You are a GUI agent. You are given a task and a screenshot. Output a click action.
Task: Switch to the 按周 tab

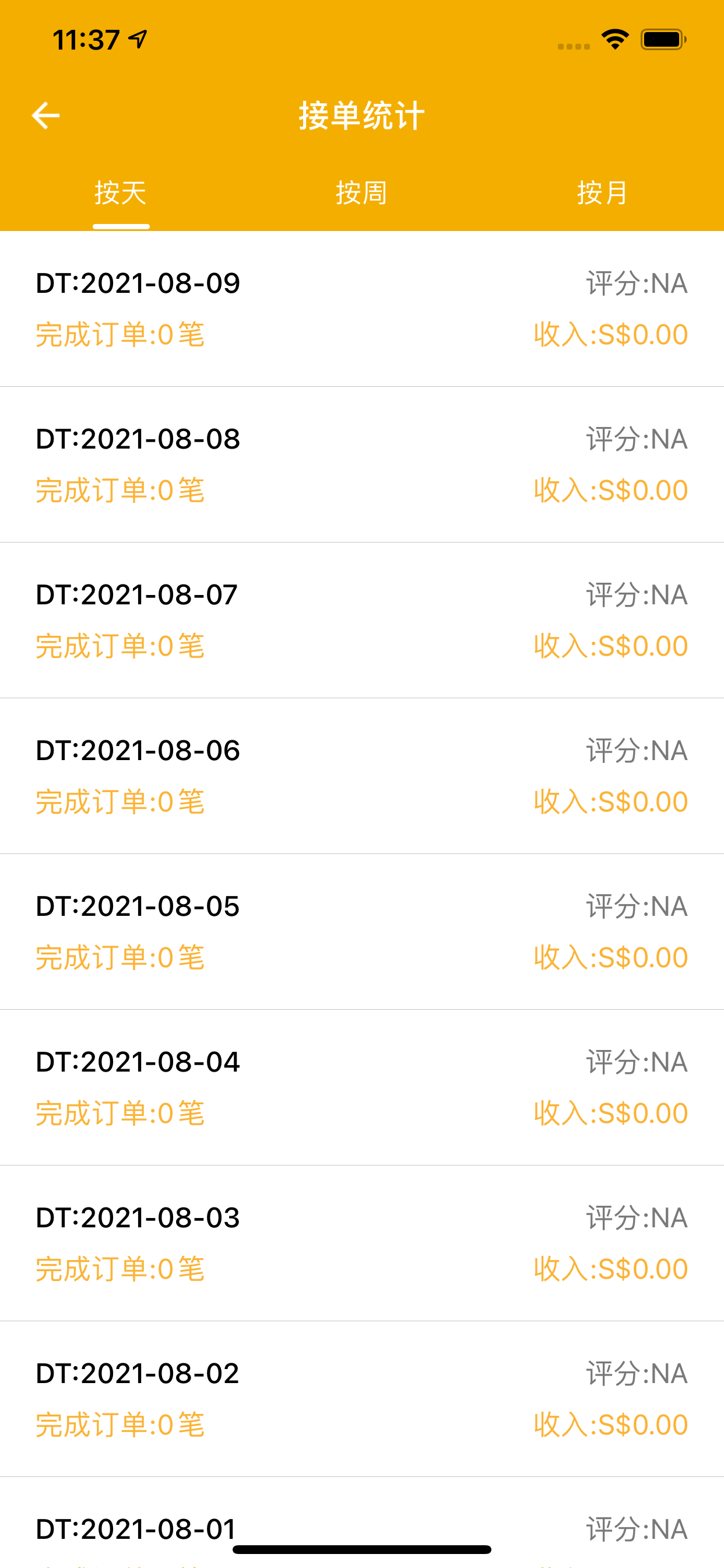click(x=361, y=193)
